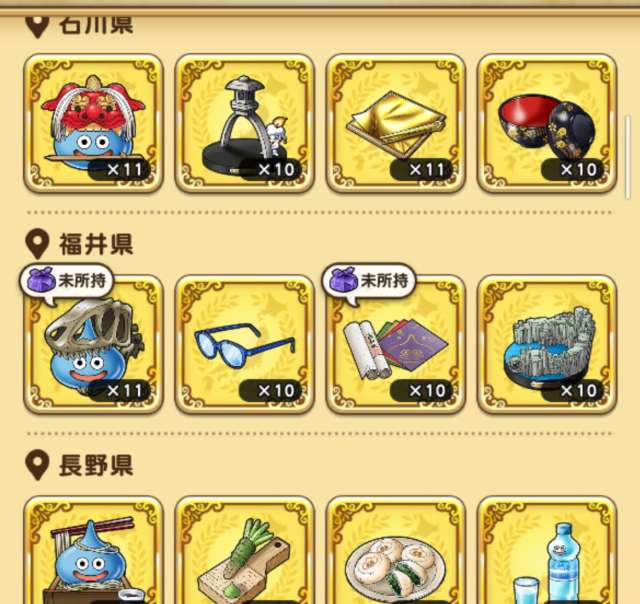Open the gold leaf sheets item
The height and width of the screenshot is (604, 640).
[x=396, y=124]
